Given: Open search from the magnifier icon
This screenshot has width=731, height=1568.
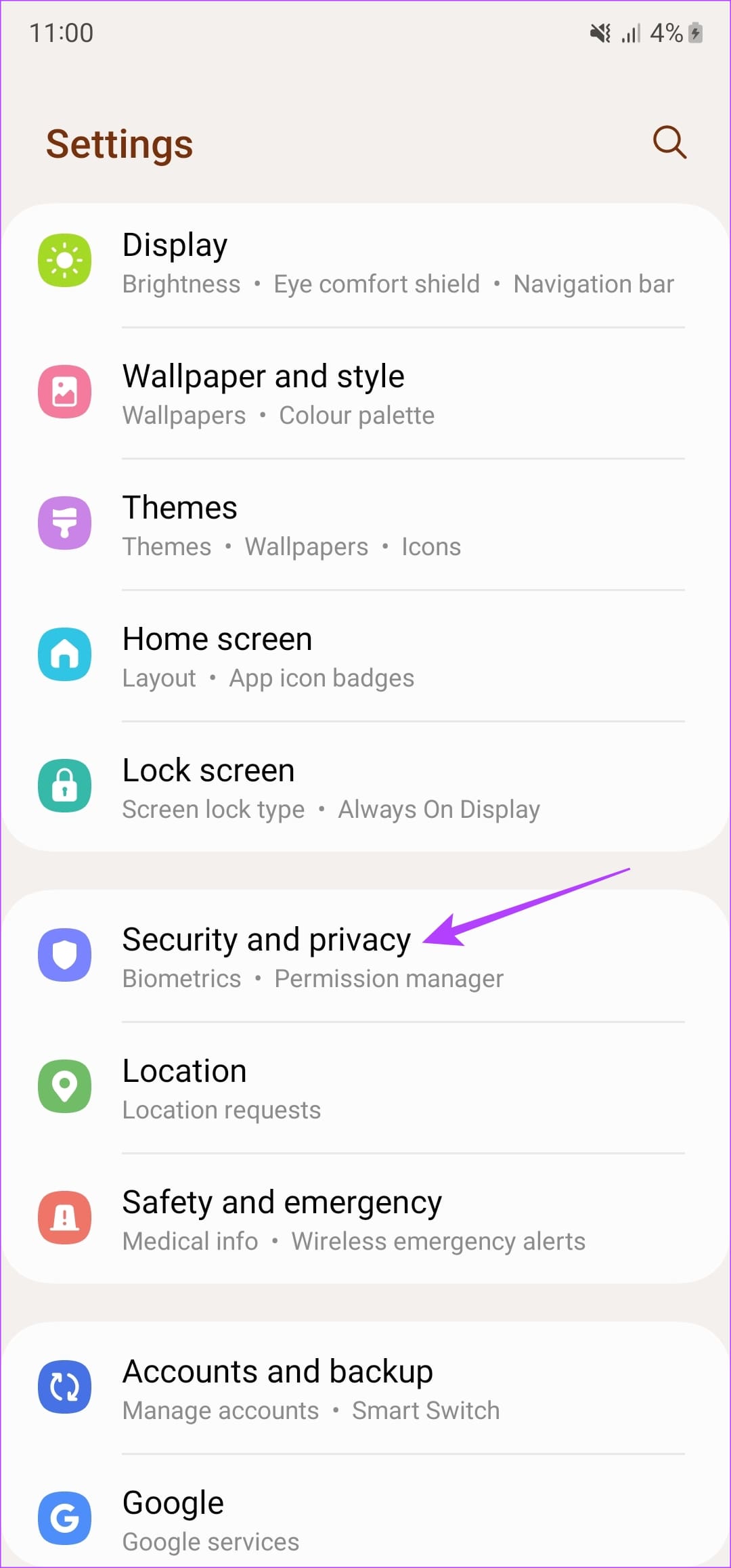Looking at the screenshot, I should [x=669, y=144].
